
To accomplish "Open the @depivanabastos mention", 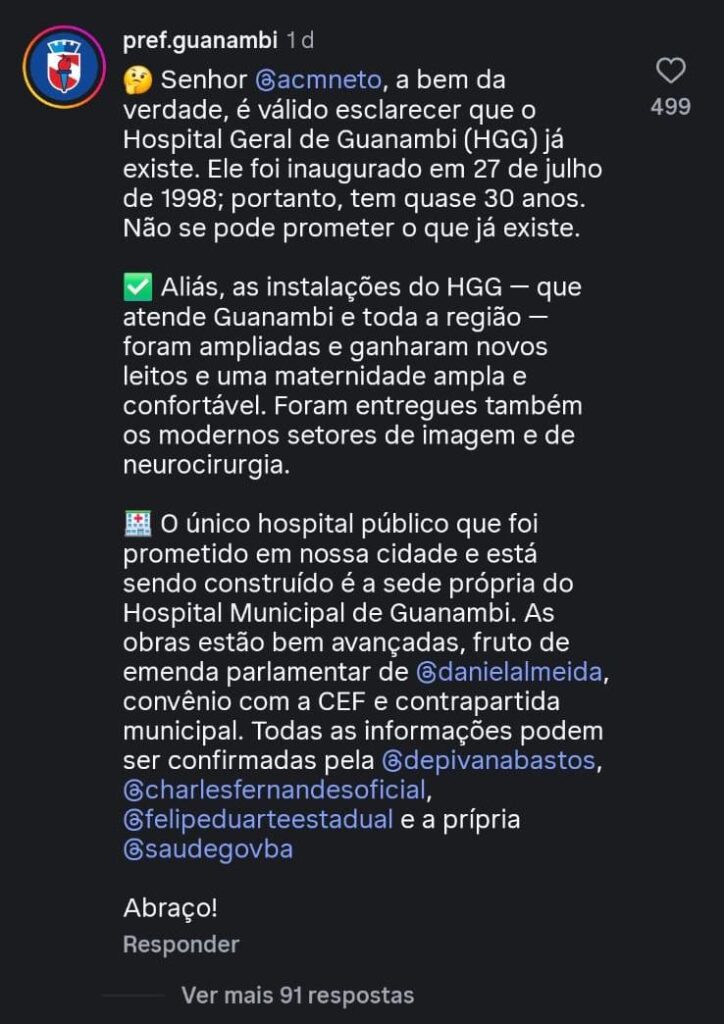I will point(488,760).
